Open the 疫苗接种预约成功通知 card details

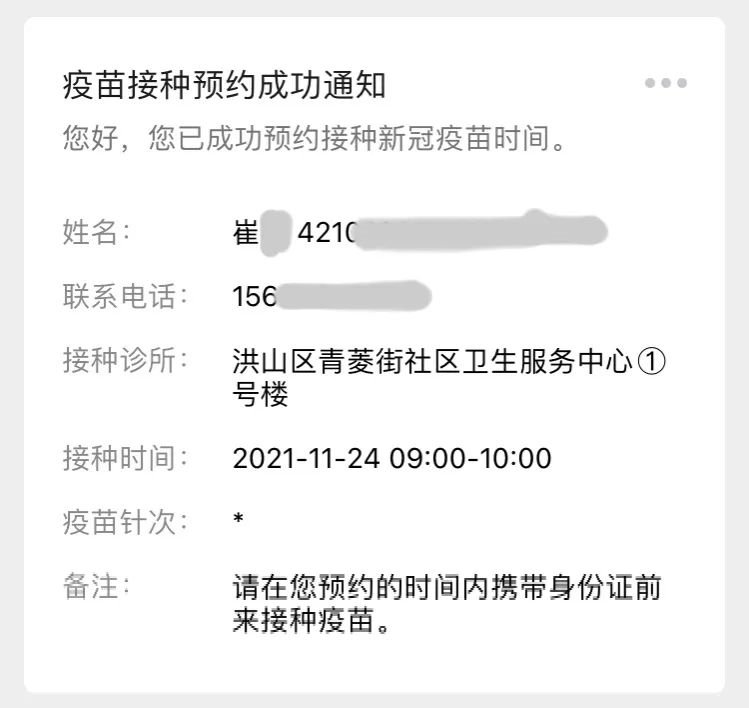click(224, 86)
